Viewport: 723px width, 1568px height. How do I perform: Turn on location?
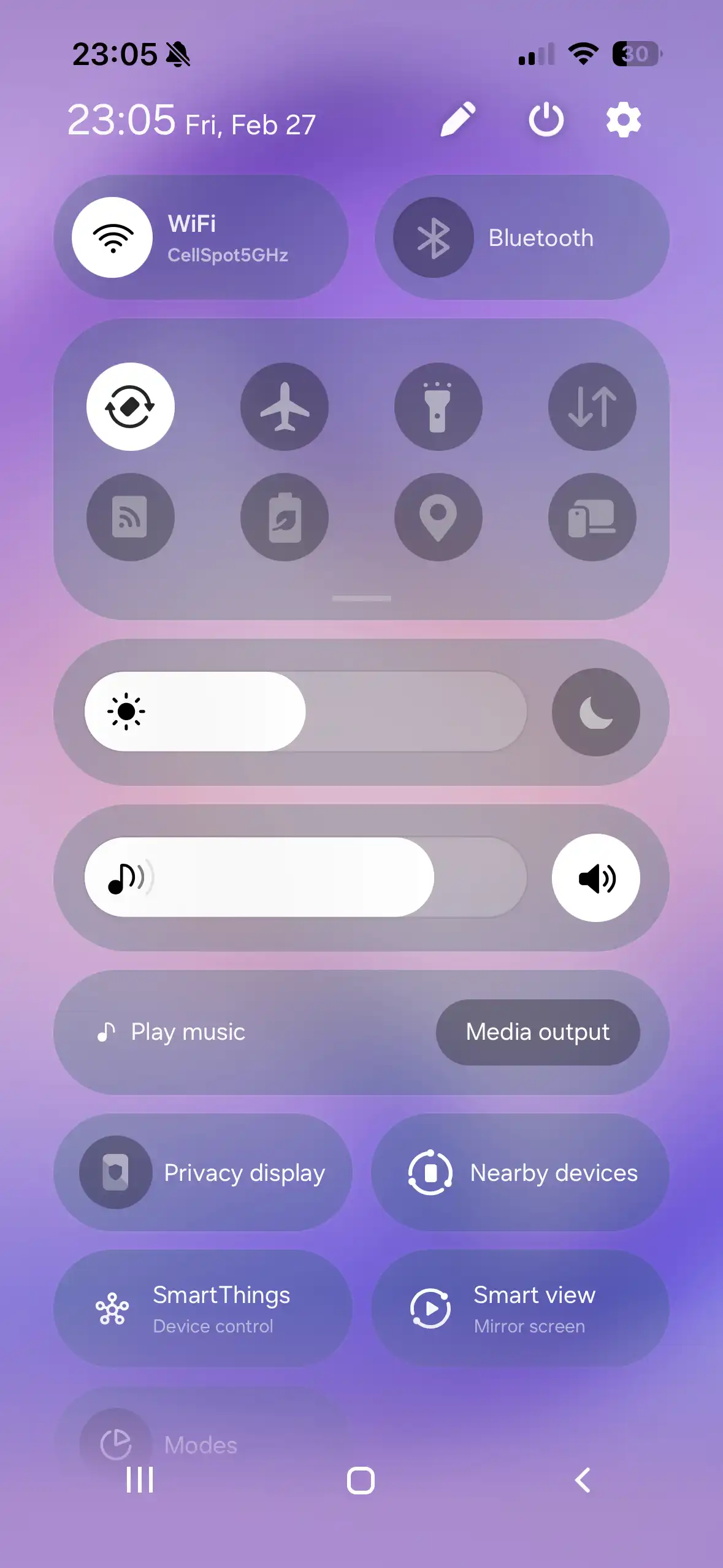click(438, 517)
